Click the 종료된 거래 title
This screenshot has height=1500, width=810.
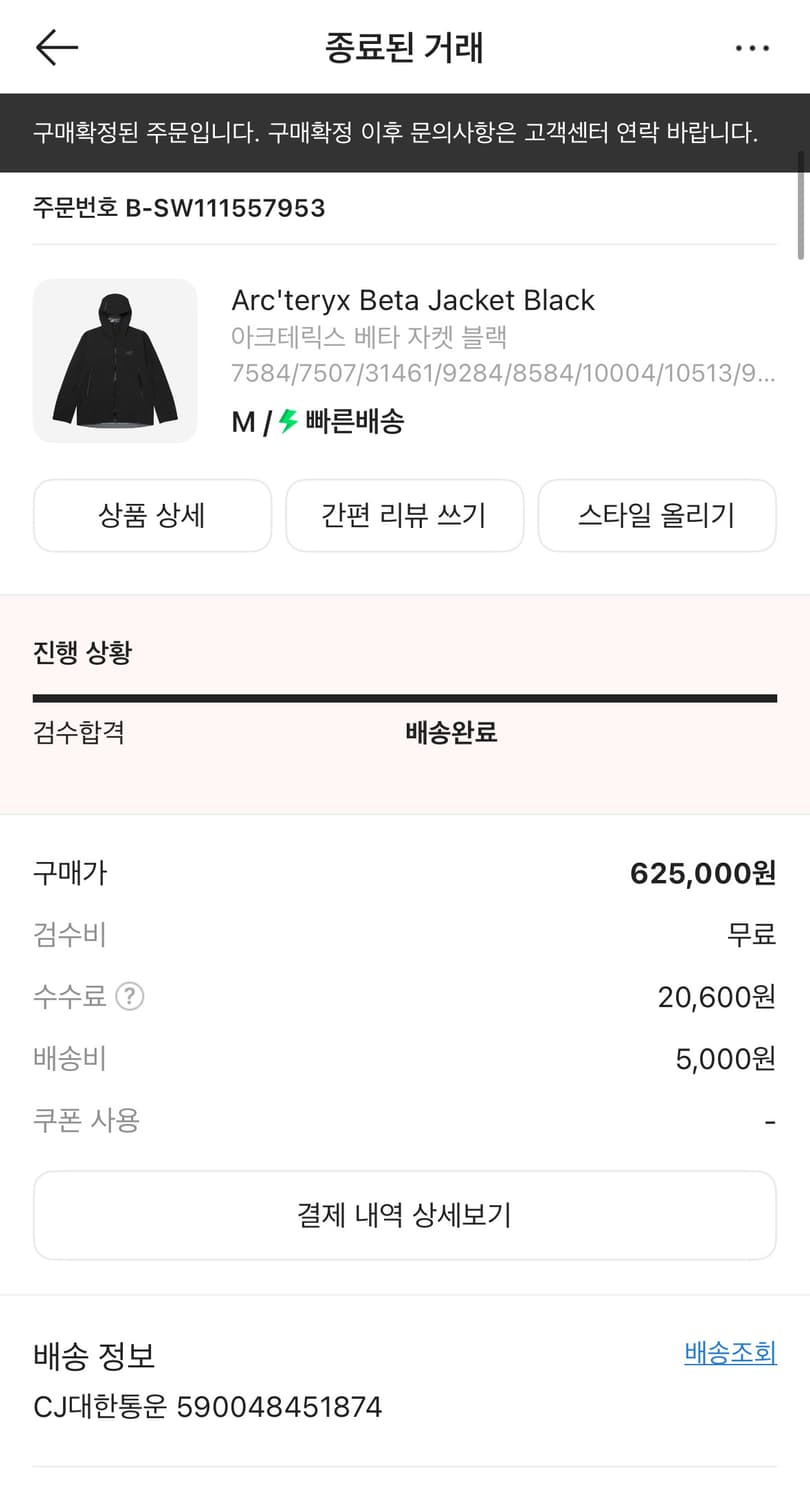click(x=404, y=46)
